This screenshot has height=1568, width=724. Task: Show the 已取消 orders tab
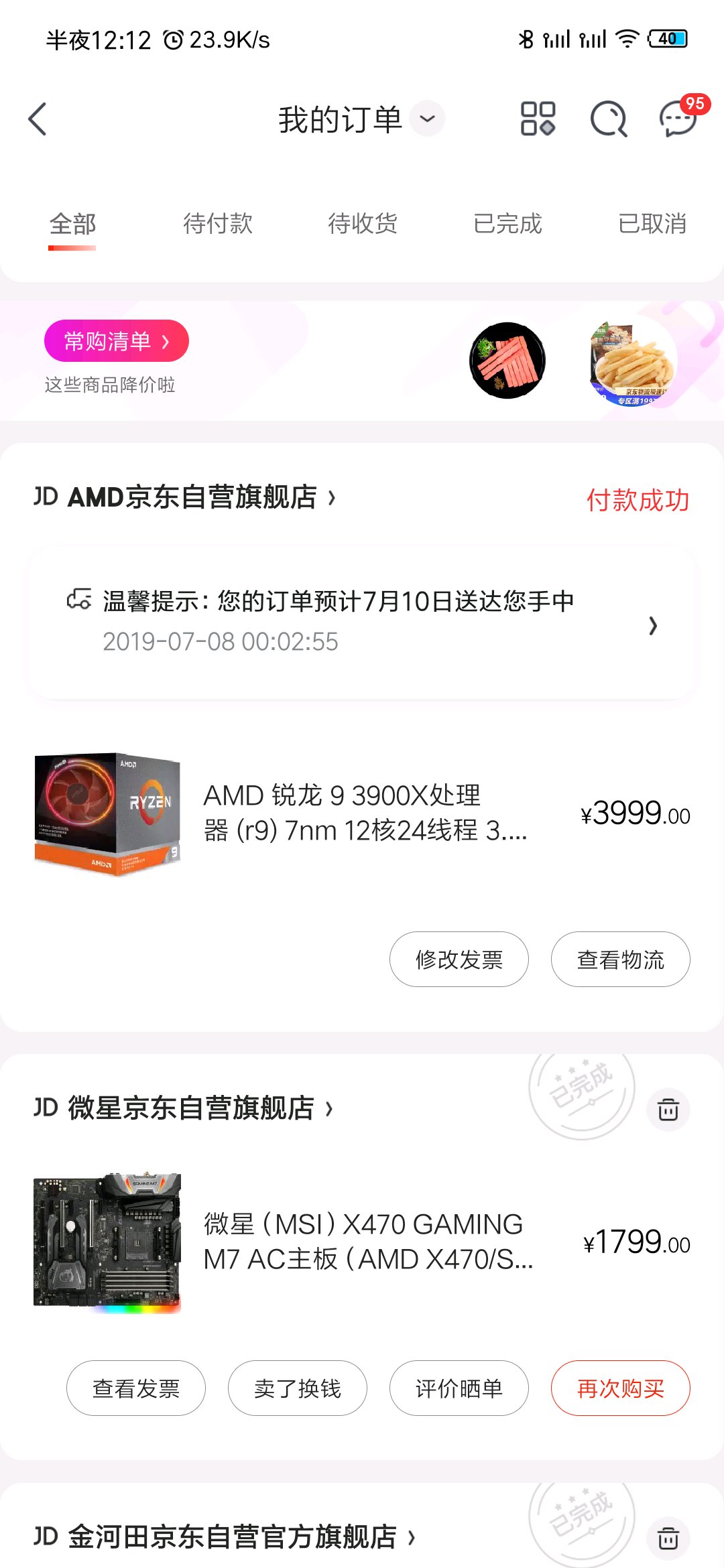[652, 224]
